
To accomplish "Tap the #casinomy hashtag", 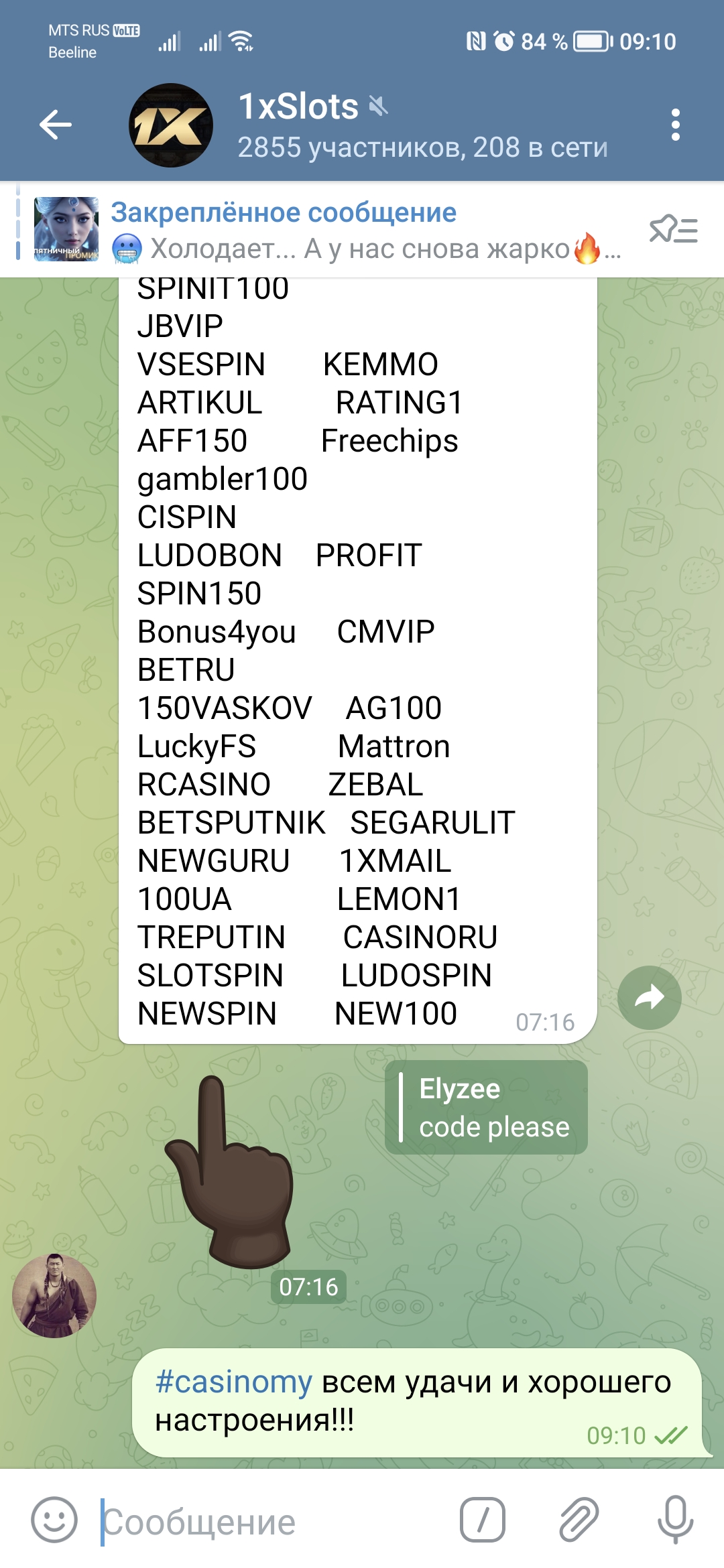I will (x=233, y=1382).
